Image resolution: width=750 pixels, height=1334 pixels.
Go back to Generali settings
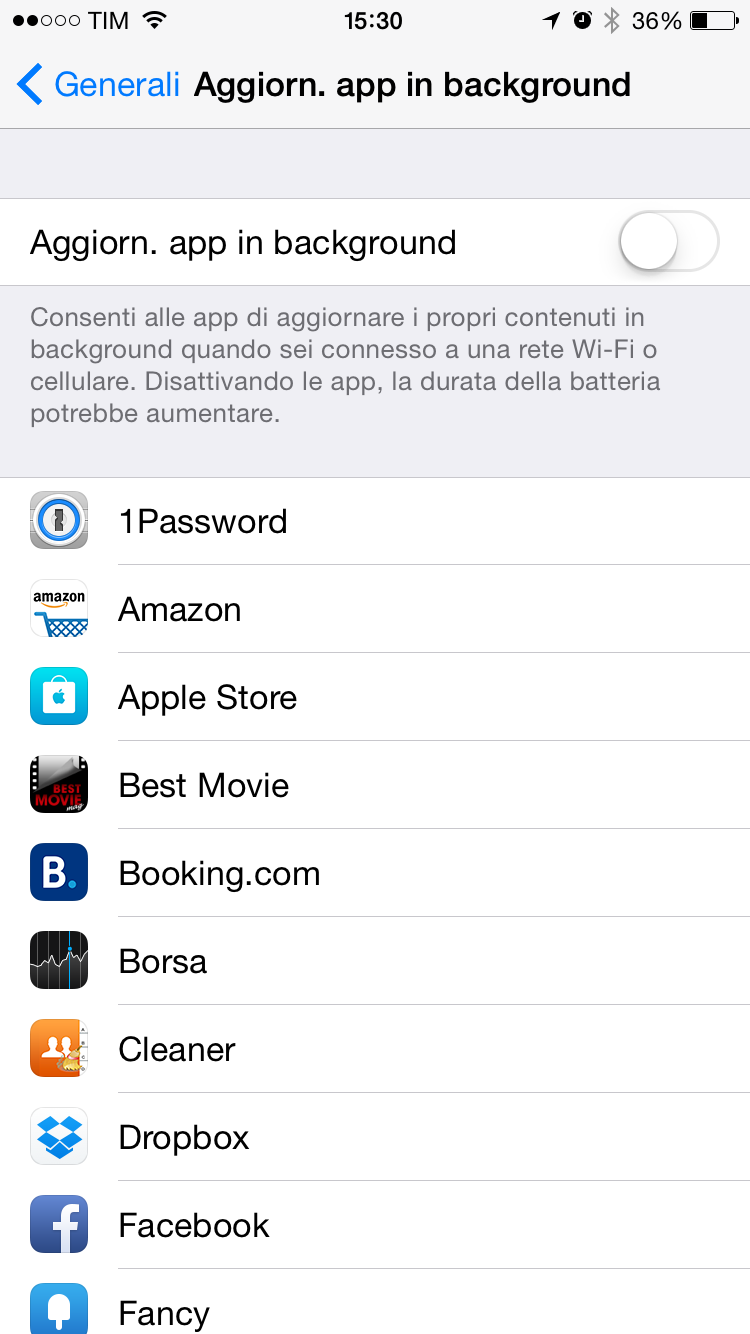pyautogui.click(x=98, y=85)
